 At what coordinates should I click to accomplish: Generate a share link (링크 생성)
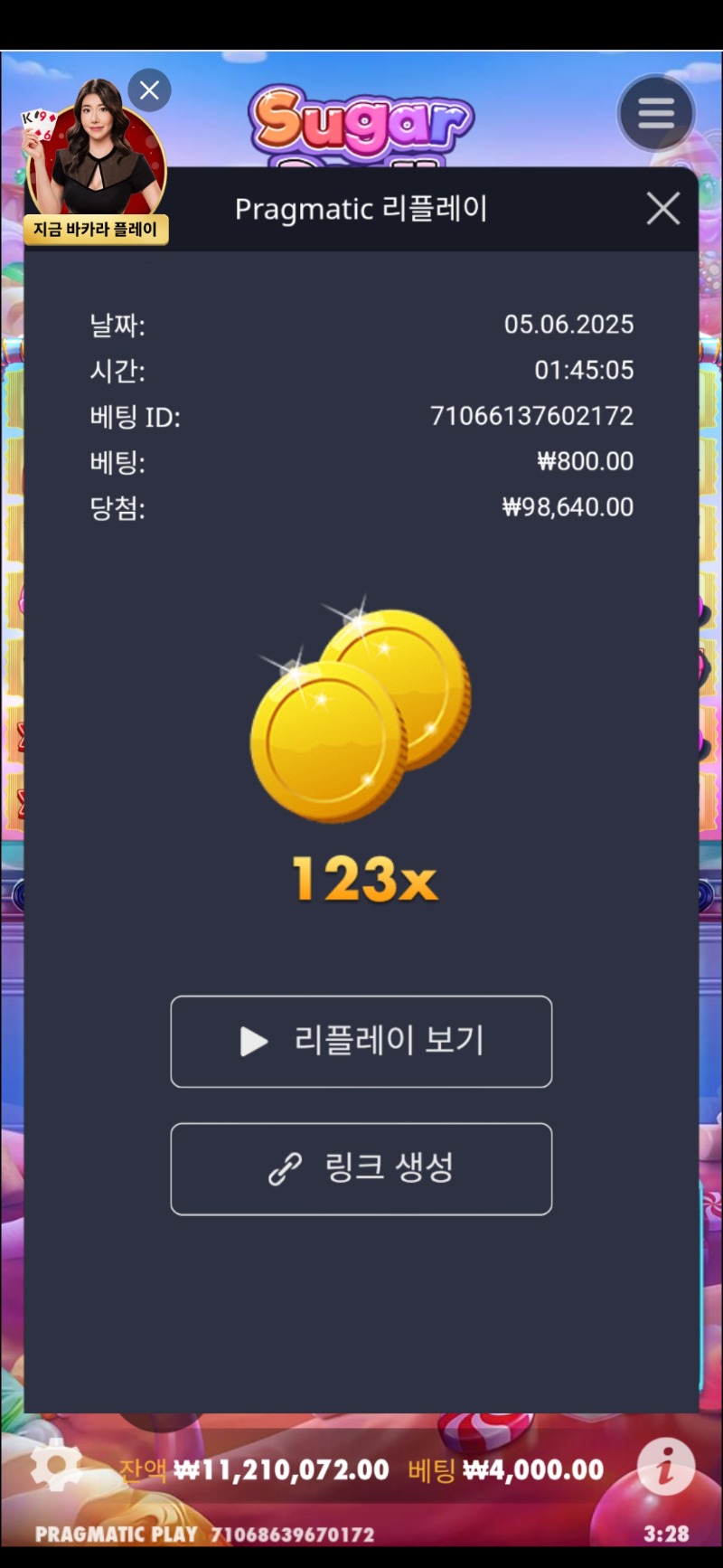click(361, 1168)
